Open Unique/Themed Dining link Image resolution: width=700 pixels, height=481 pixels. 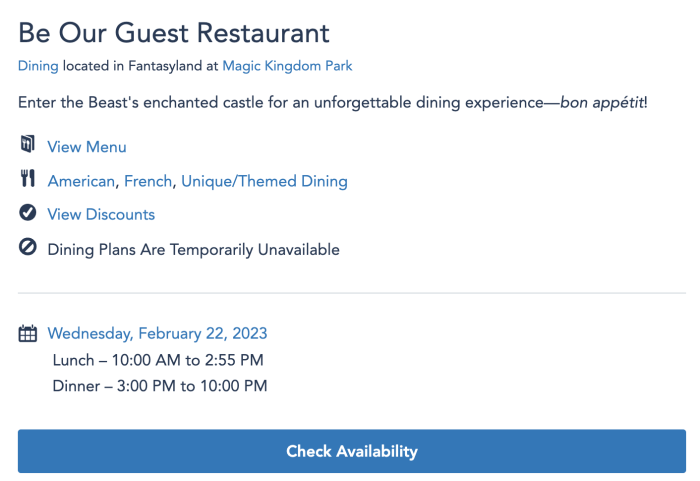pos(264,181)
